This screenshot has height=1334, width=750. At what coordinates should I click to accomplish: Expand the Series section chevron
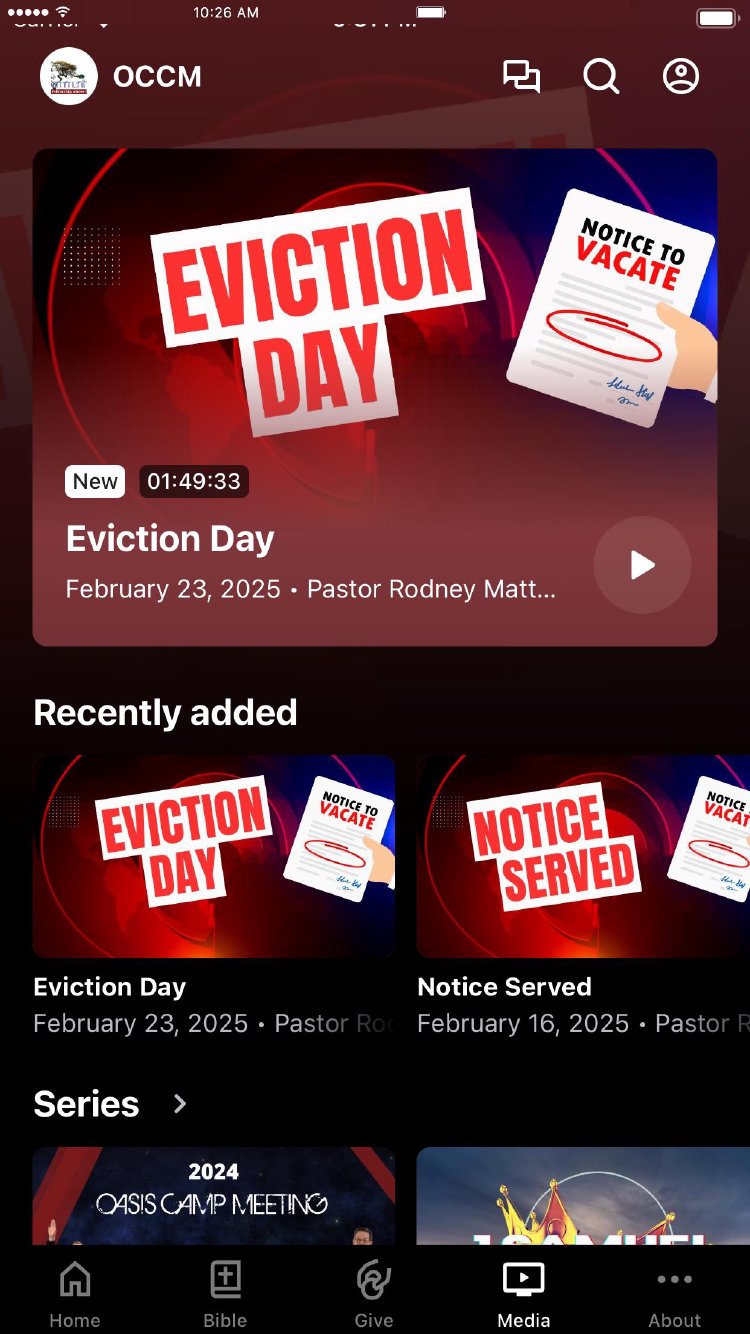[x=180, y=1104]
